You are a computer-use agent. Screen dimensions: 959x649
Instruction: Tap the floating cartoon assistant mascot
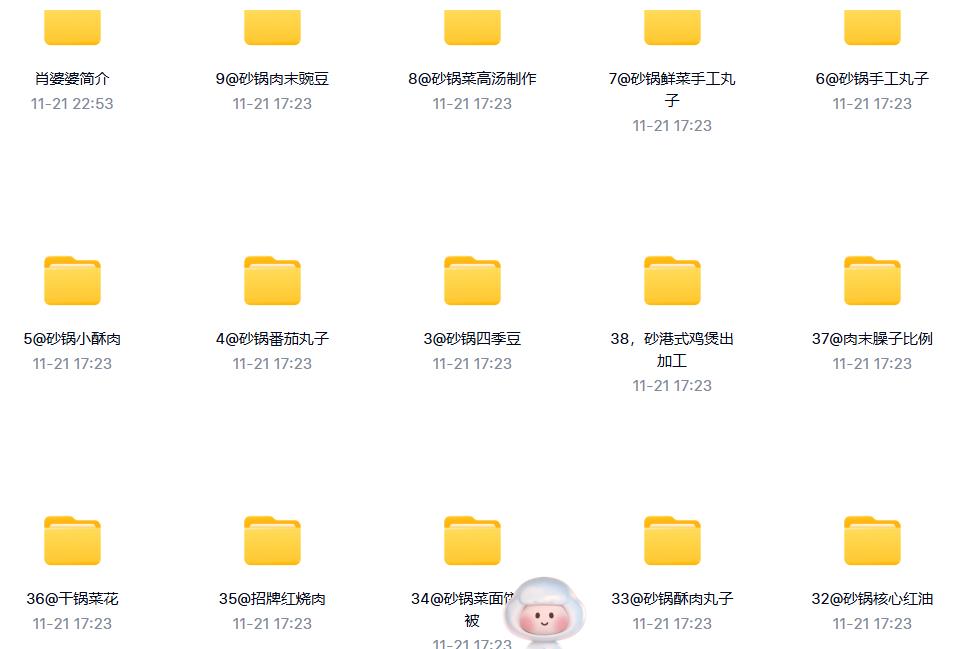pyautogui.click(x=543, y=612)
